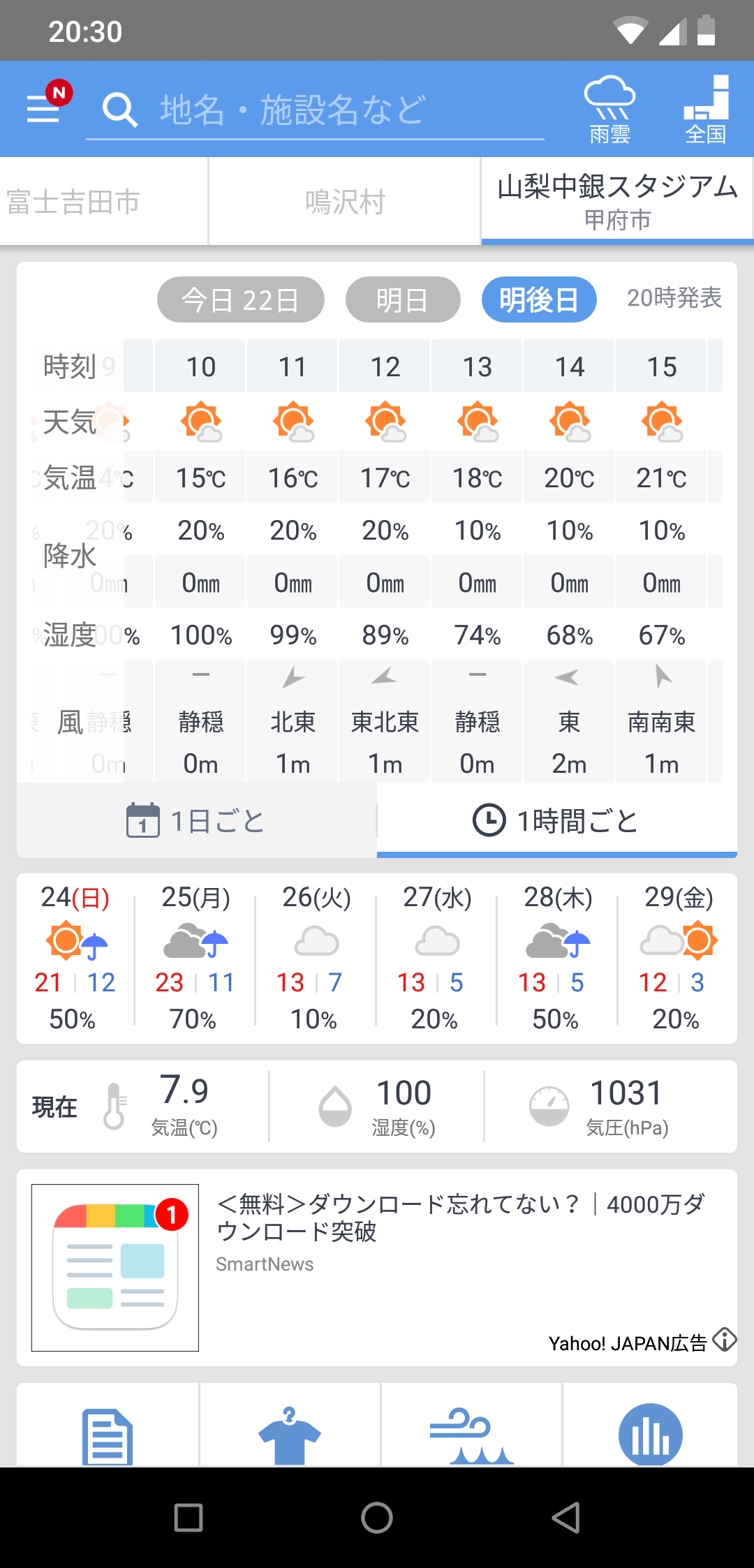Open the SmartNews advertisement
The height and width of the screenshot is (1568, 754).
[x=377, y=1267]
